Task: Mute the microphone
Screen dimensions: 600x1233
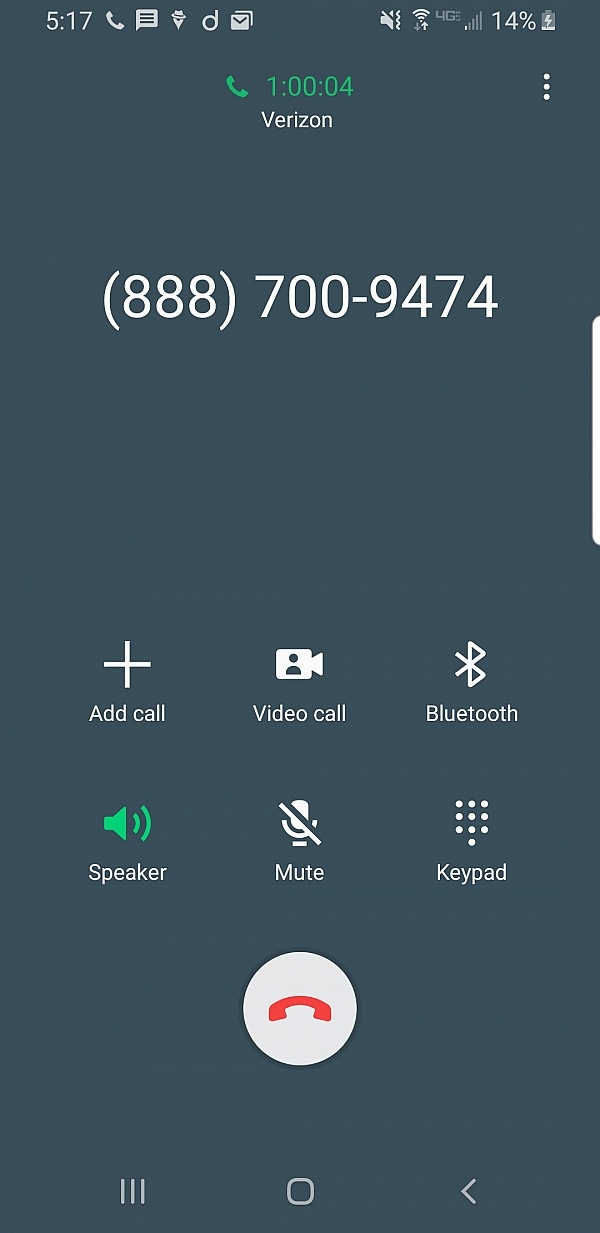Action: pos(300,842)
